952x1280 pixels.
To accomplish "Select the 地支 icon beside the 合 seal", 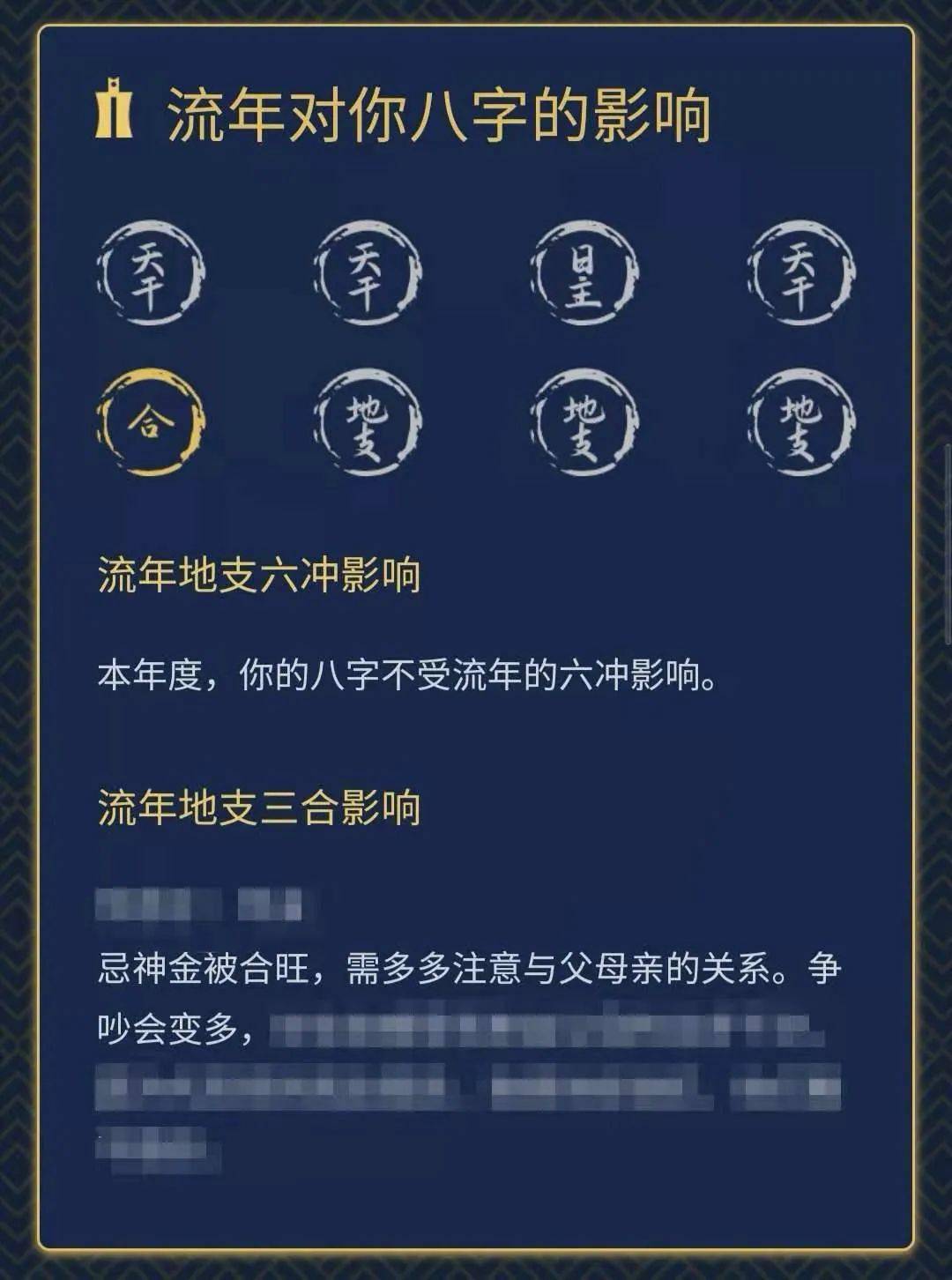I will point(368,423).
